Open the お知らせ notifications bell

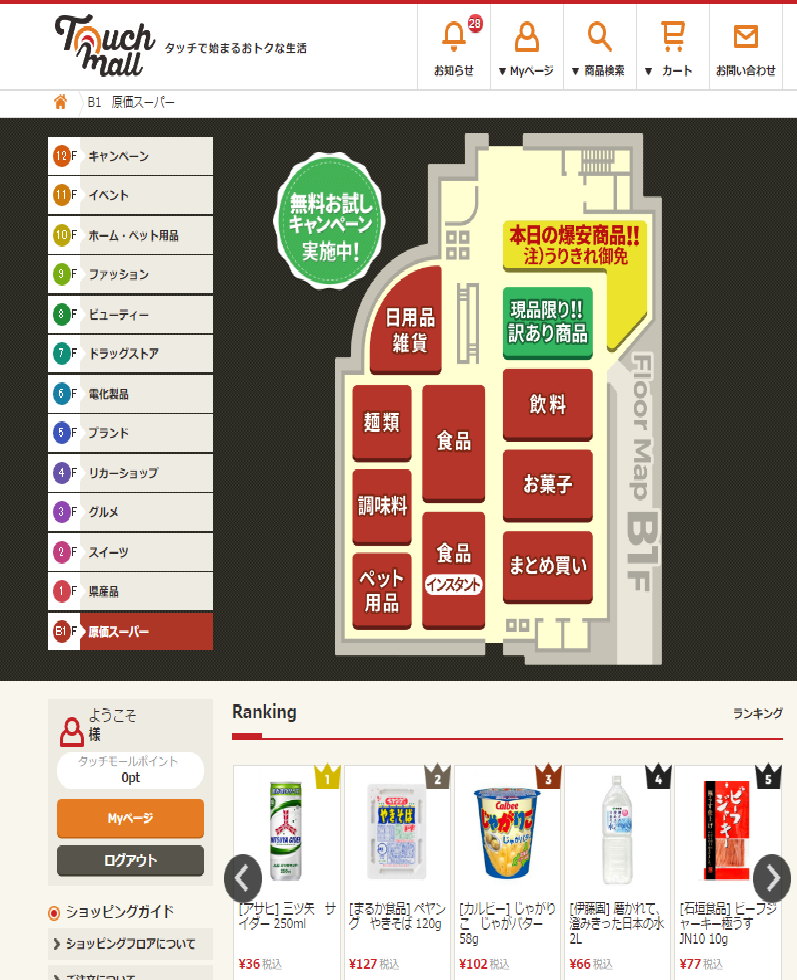453,48
